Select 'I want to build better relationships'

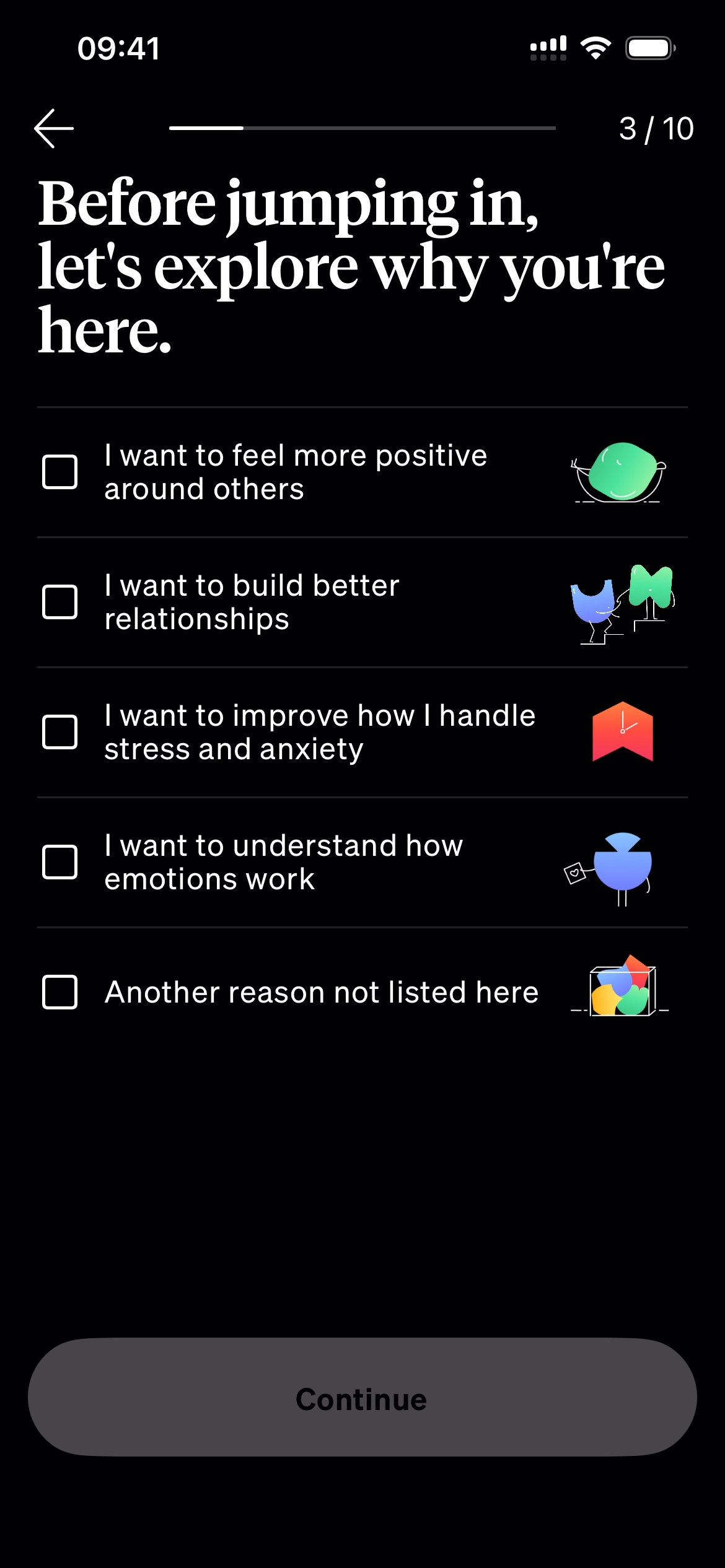point(60,602)
